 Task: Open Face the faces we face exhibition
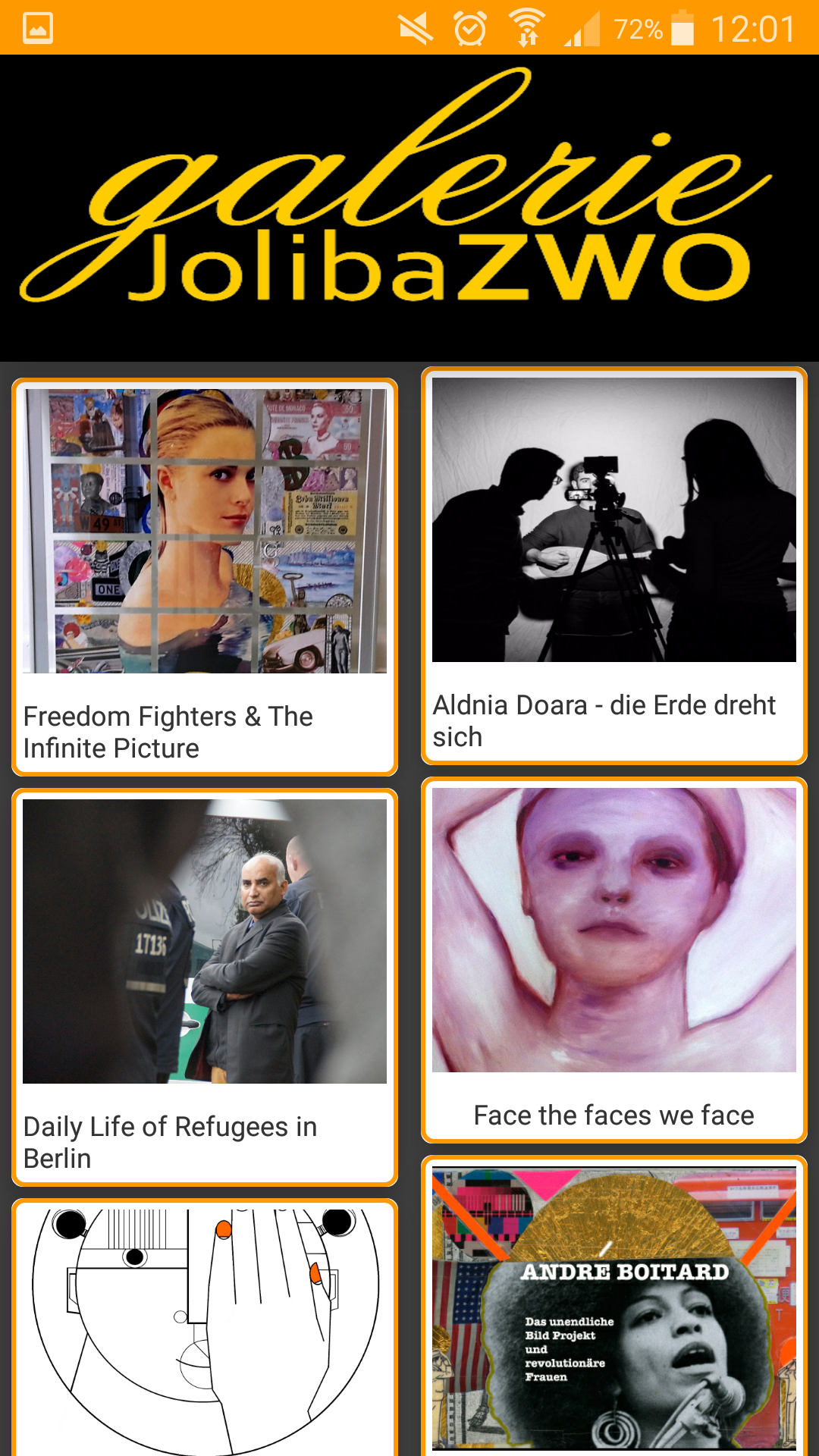point(613,959)
